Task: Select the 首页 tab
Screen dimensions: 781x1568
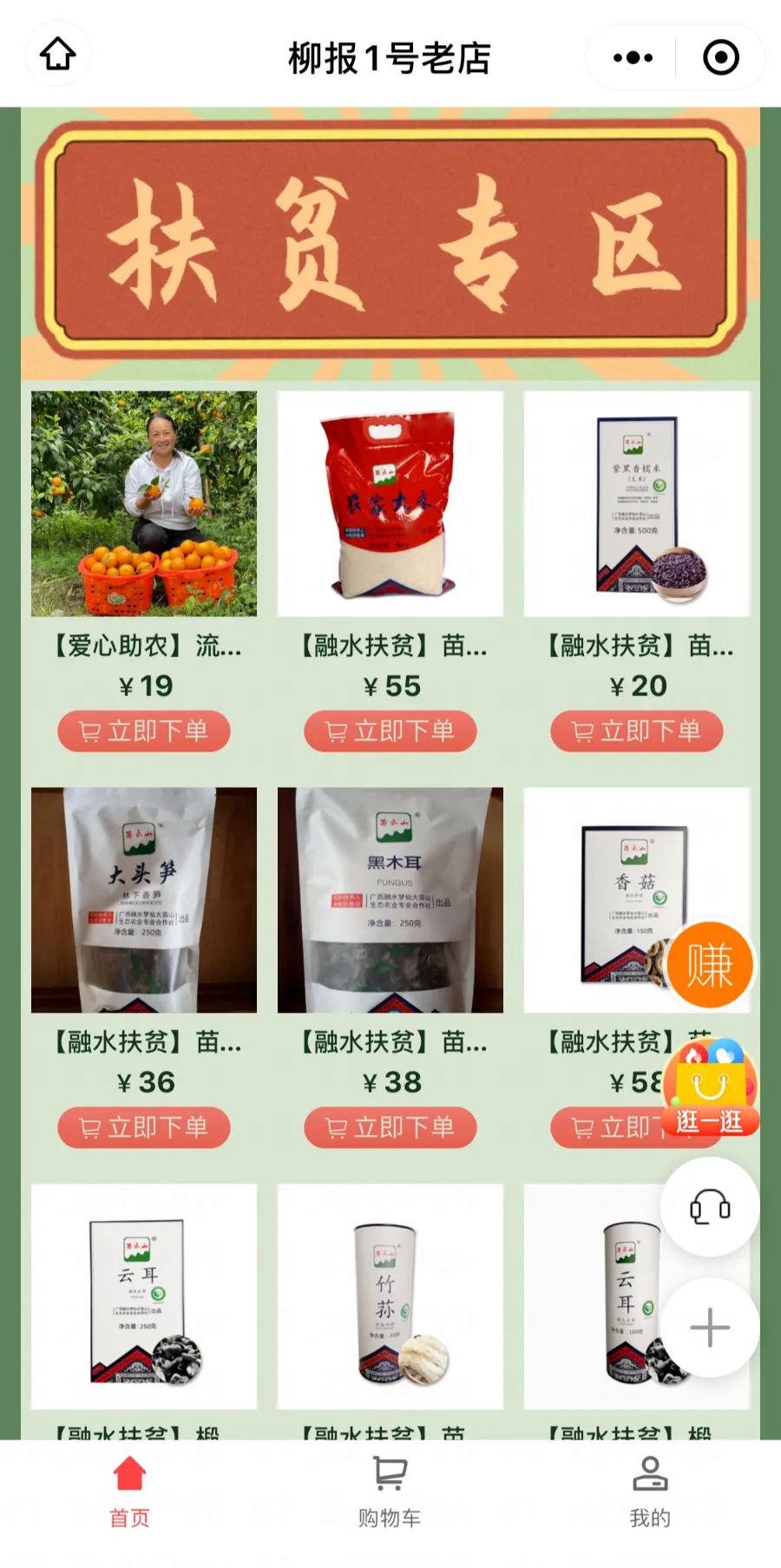Action: tap(129, 1493)
